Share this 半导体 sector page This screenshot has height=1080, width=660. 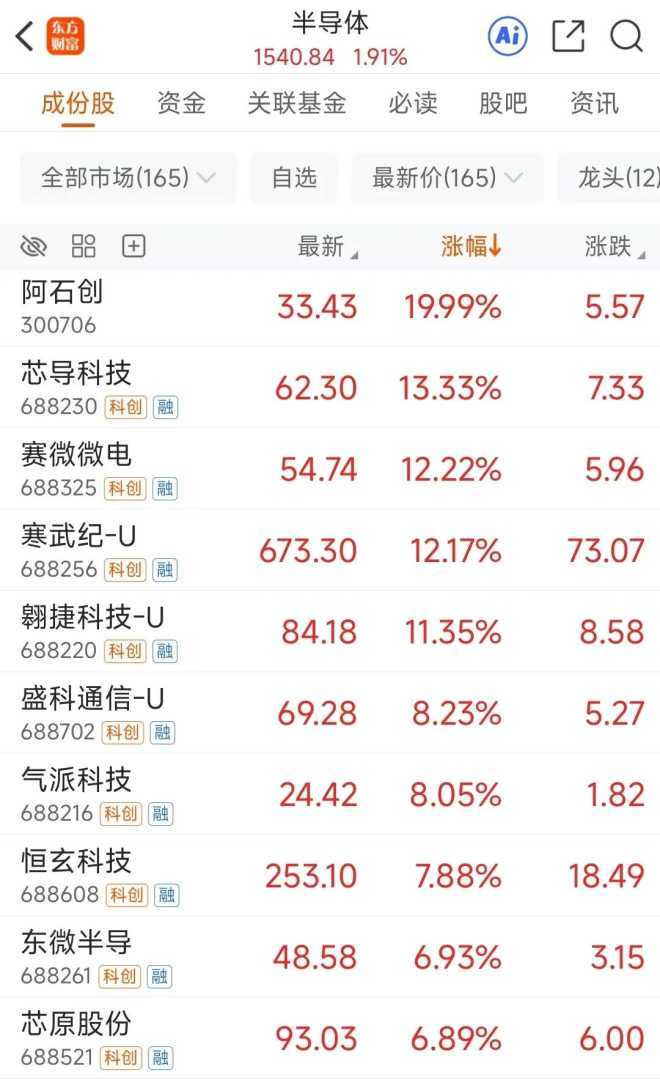568,37
